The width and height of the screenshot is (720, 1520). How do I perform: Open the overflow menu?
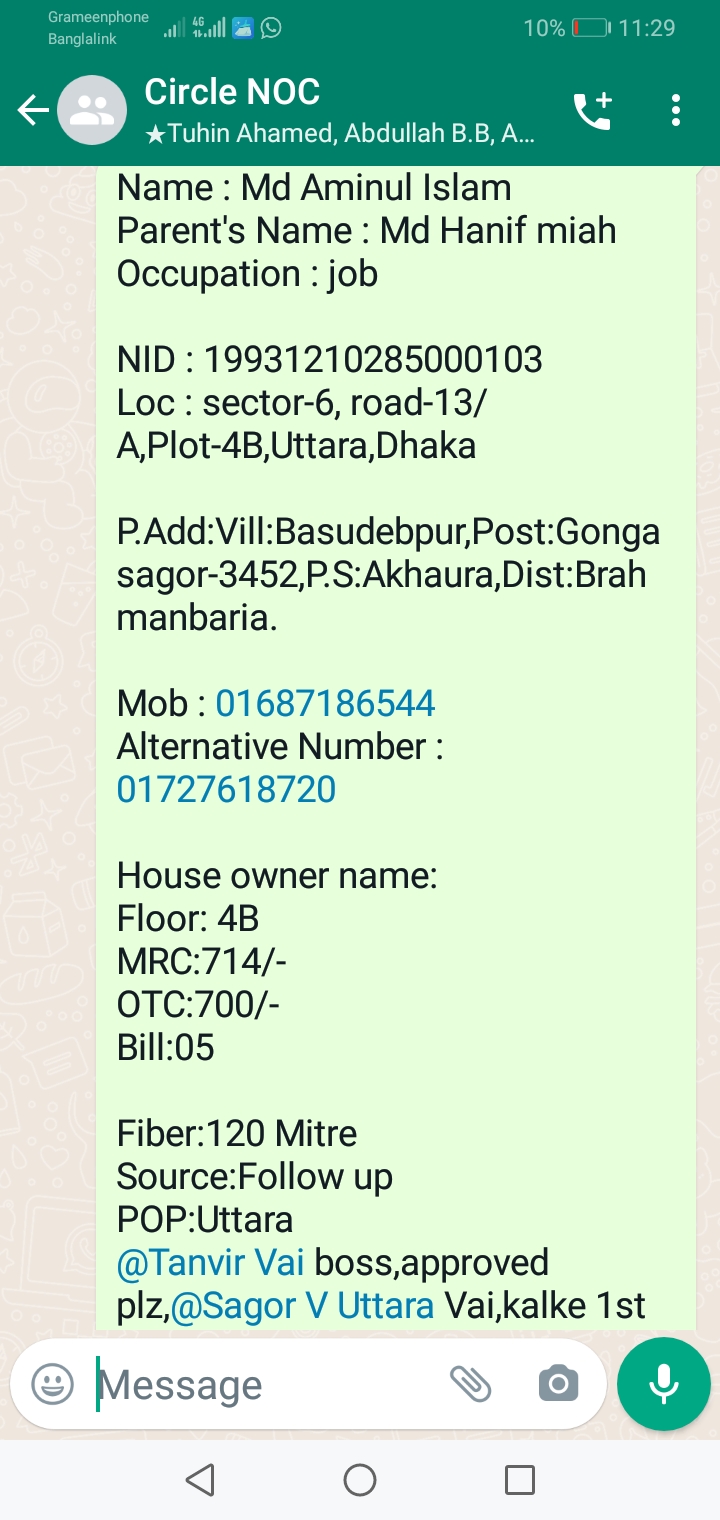(676, 110)
